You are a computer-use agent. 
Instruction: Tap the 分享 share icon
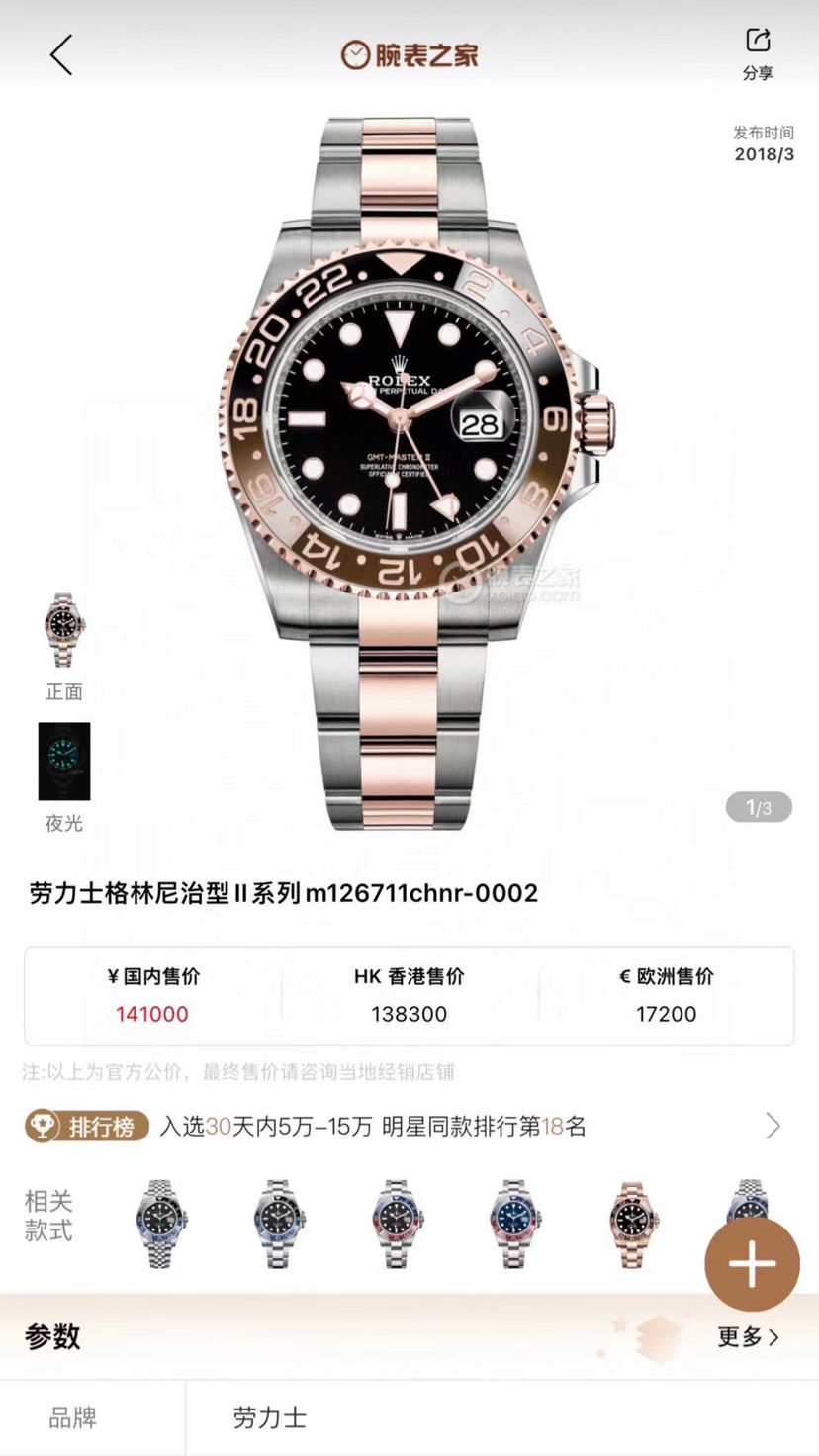758,53
